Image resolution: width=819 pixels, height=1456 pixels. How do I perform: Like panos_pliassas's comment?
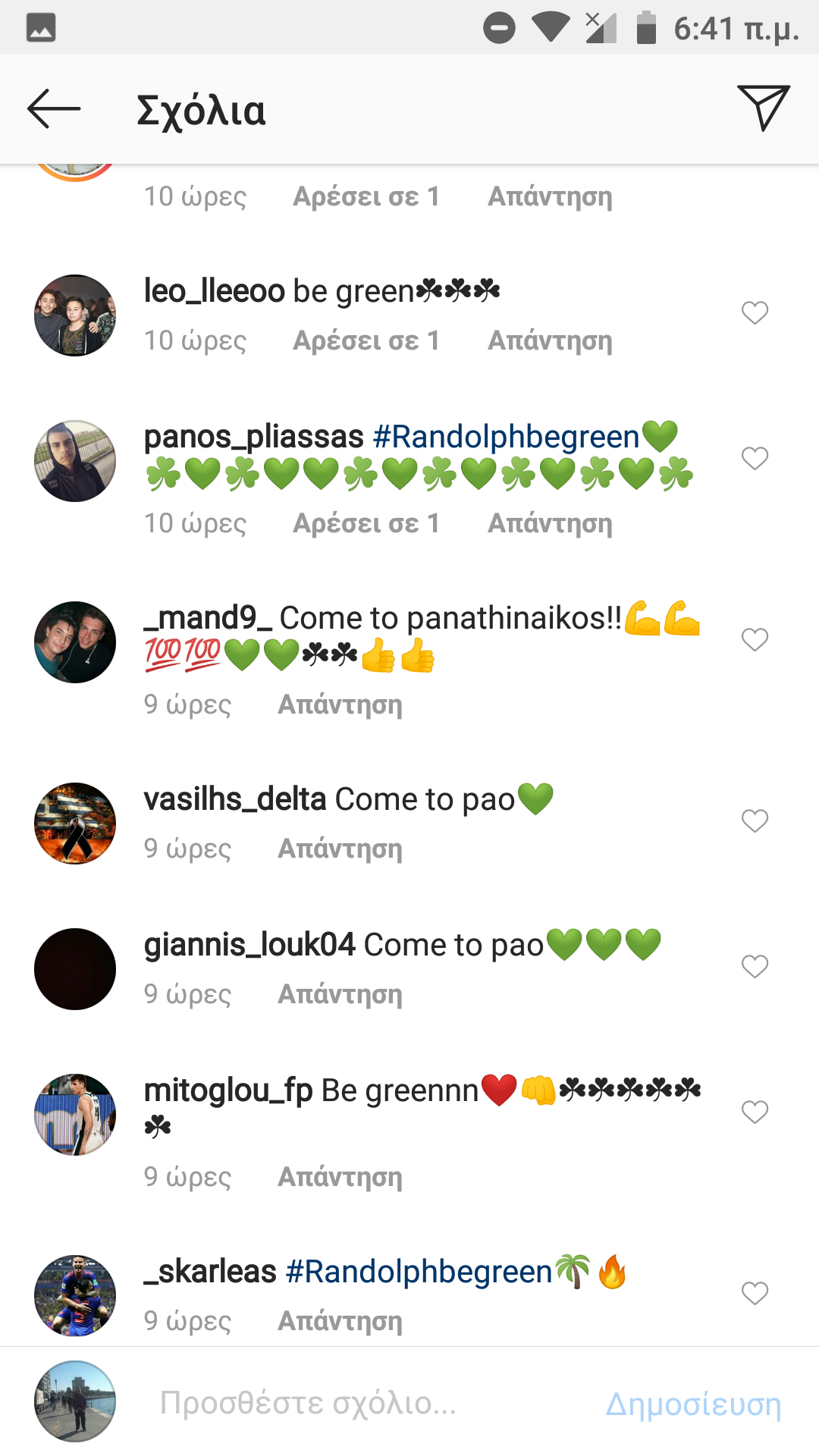(x=755, y=458)
